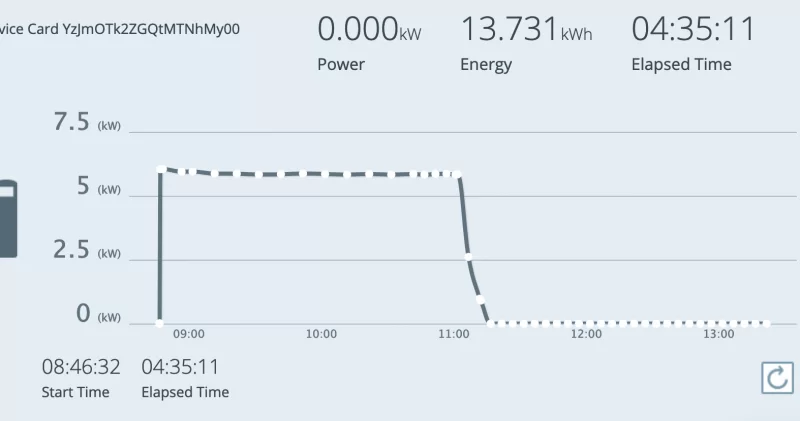Tap the refresh icon below the chart
800x421 pixels.
(777, 378)
